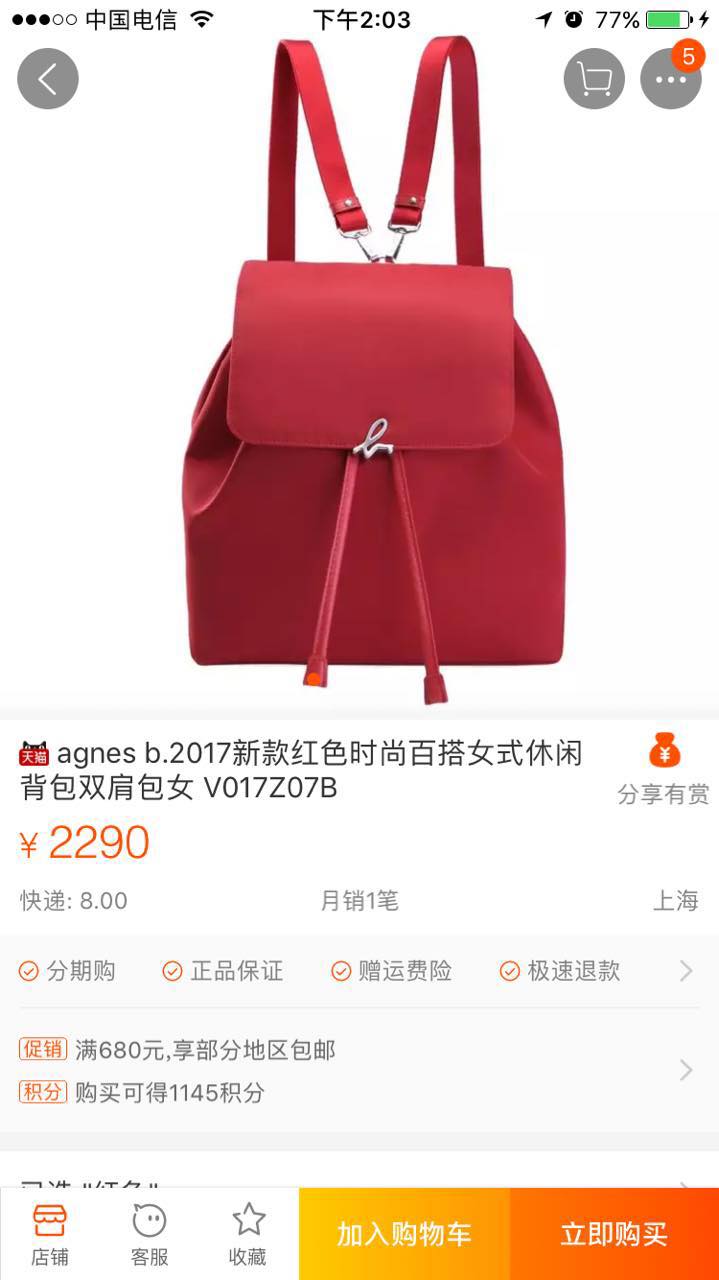Tap 分享有赏 to share for reward
Screen dimensions: 719x1280
click(x=663, y=770)
